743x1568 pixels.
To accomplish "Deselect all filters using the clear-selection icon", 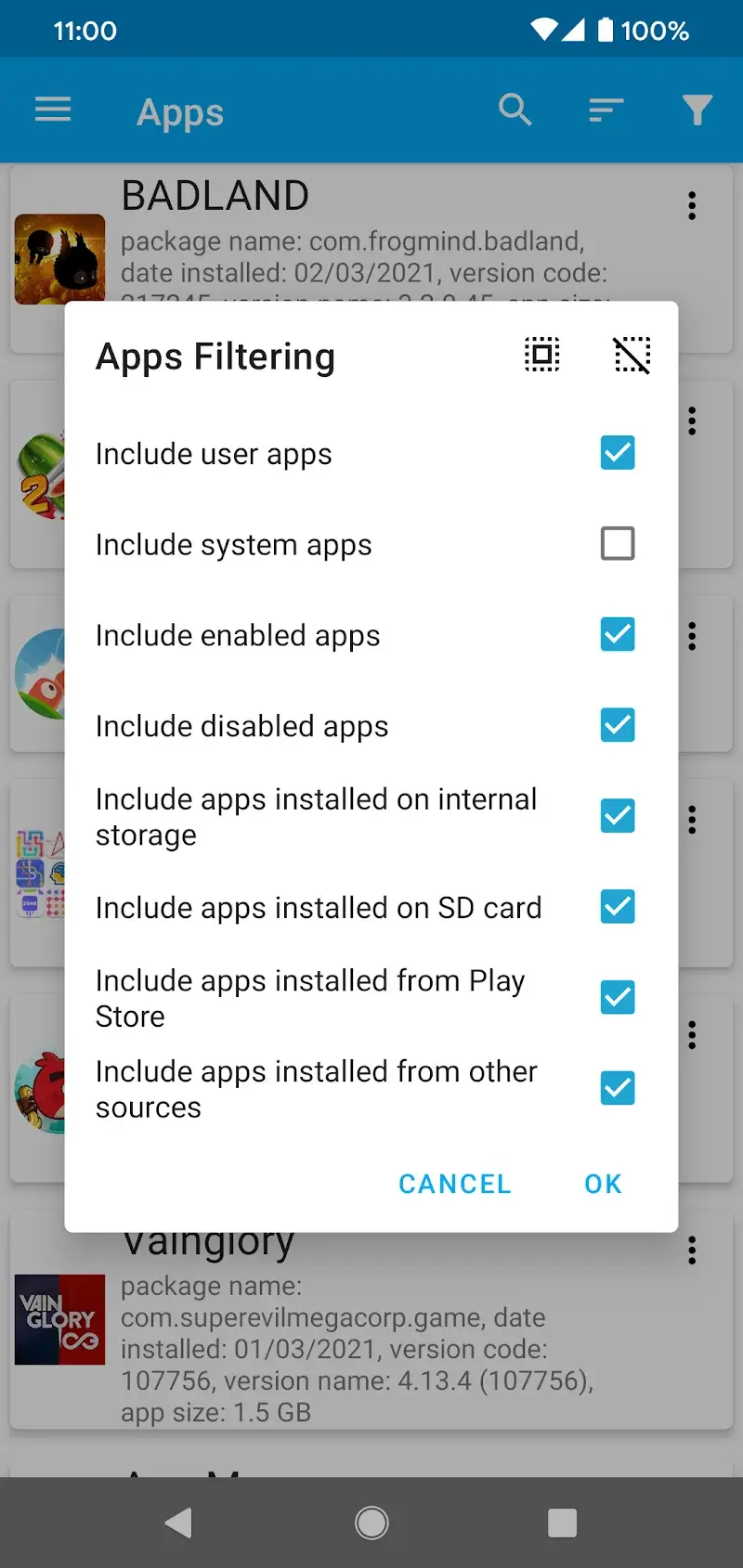I will click(632, 355).
